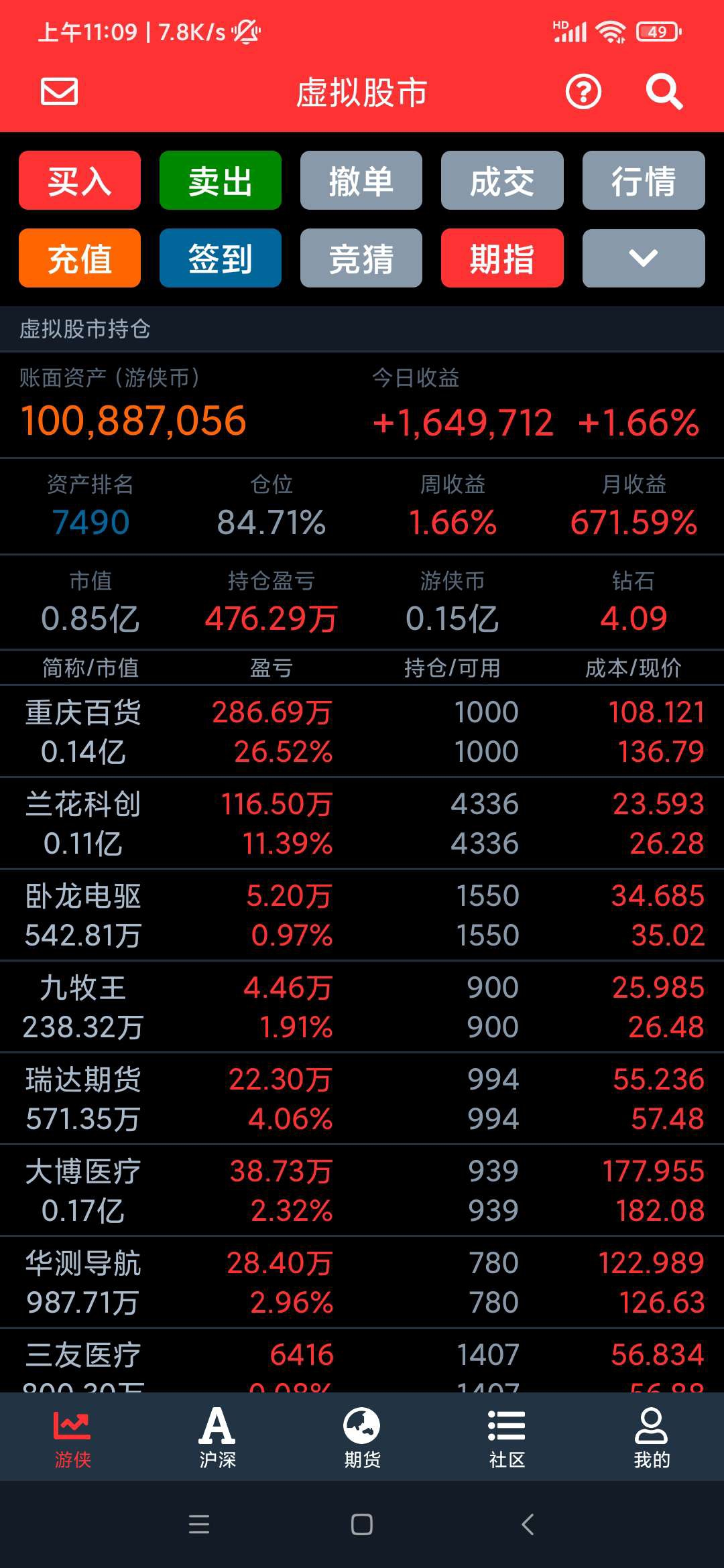Viewport: 724px width, 1568px height.
Task: Tap the 充值 recharge button
Action: (80, 258)
